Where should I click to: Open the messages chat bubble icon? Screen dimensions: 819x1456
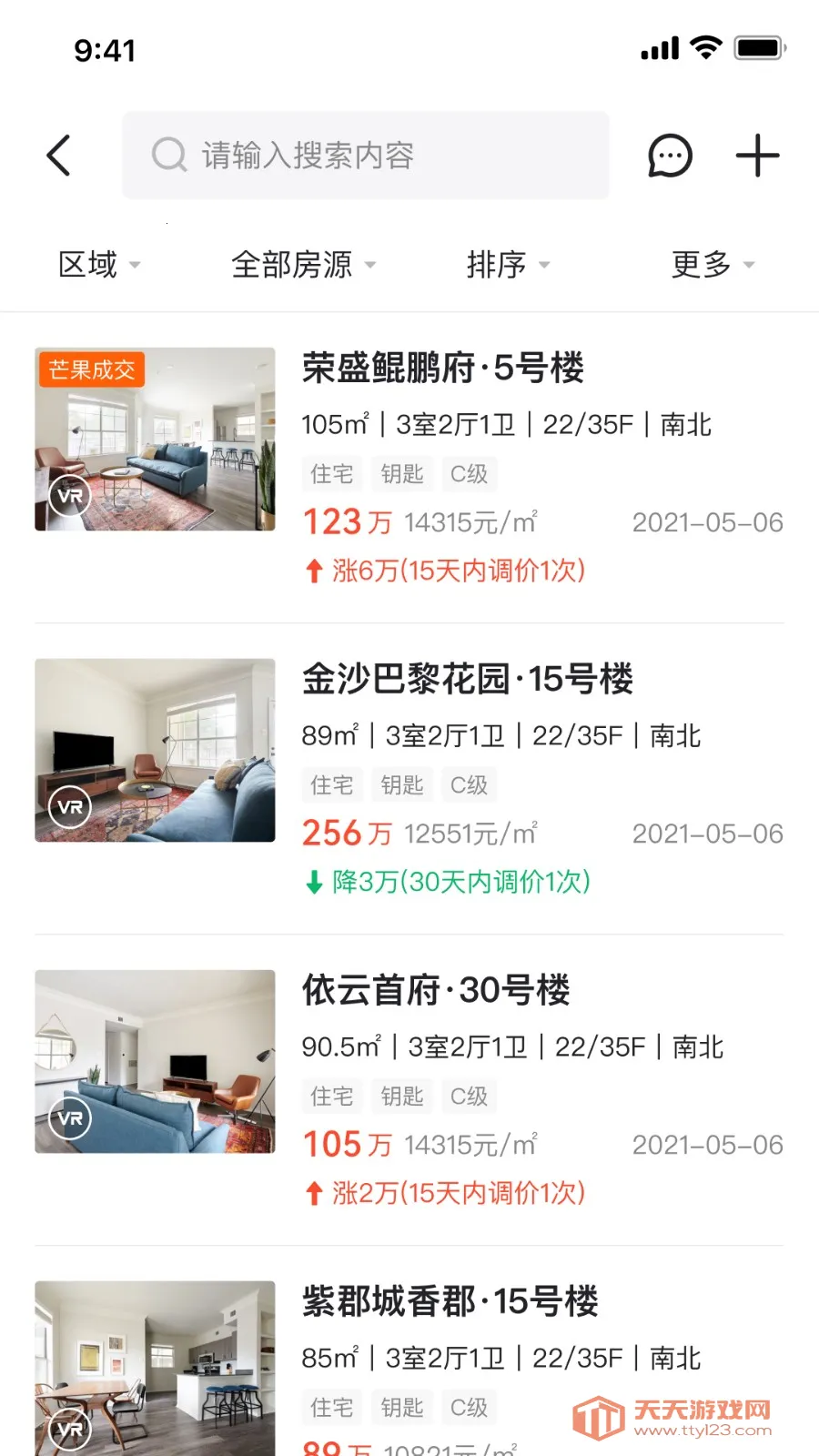(x=670, y=156)
